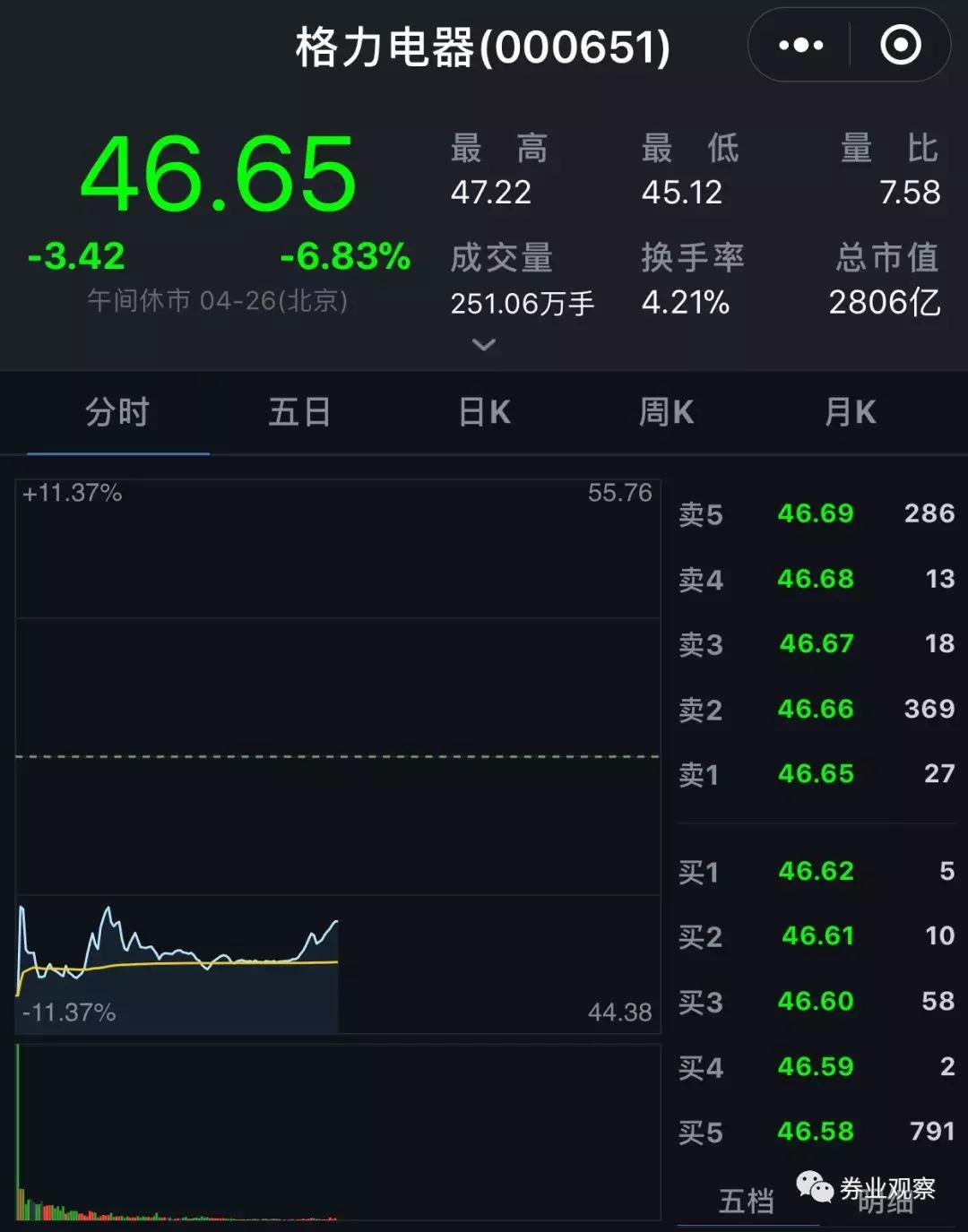Viewport: 968px width, 1232px height.
Task: Click the mini-program capsule close icon
Action: click(x=901, y=45)
